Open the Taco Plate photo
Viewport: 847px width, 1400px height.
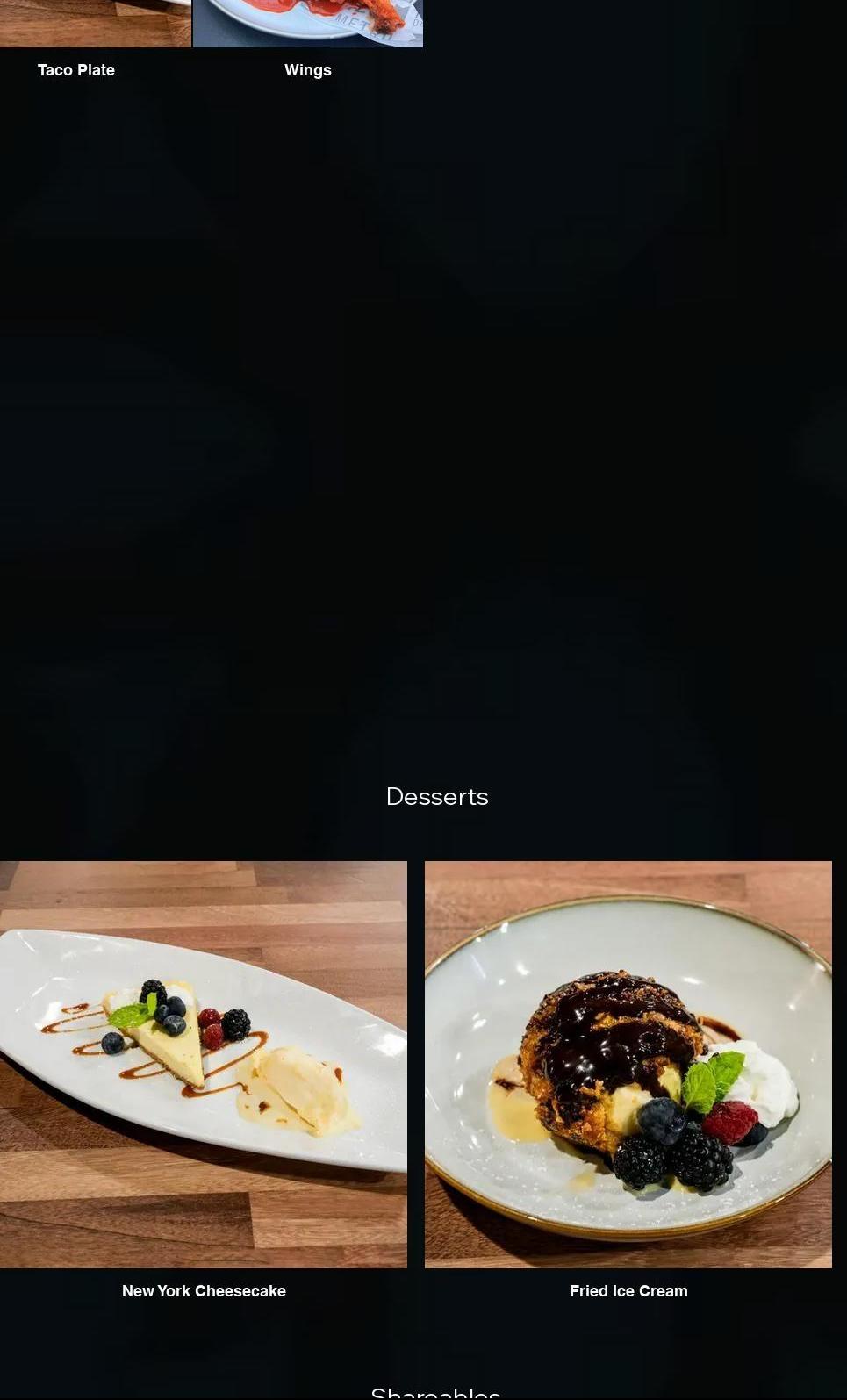pyautogui.click(x=95, y=23)
